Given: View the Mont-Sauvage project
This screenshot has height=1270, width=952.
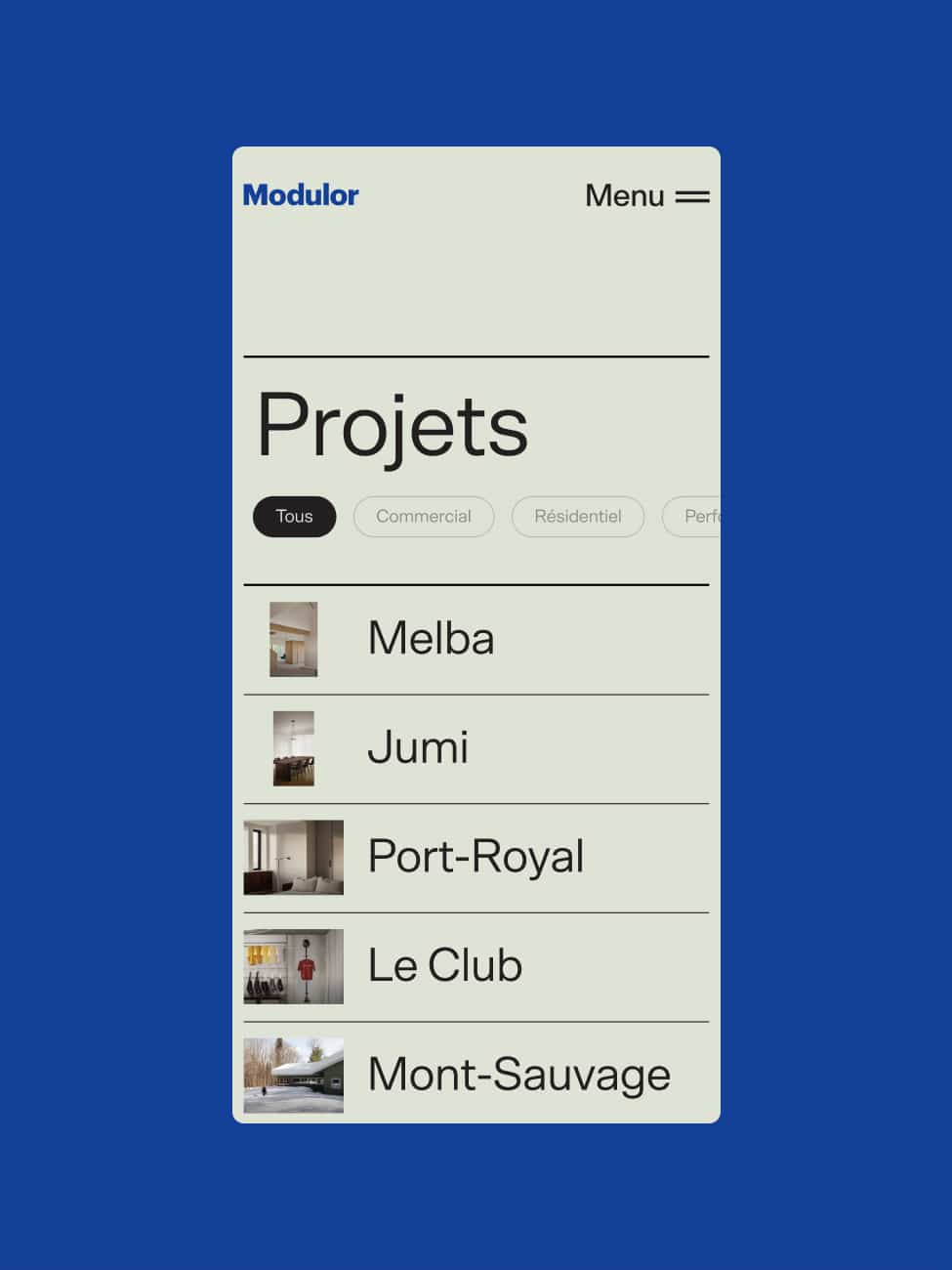Looking at the screenshot, I should pyautogui.click(x=518, y=1075).
